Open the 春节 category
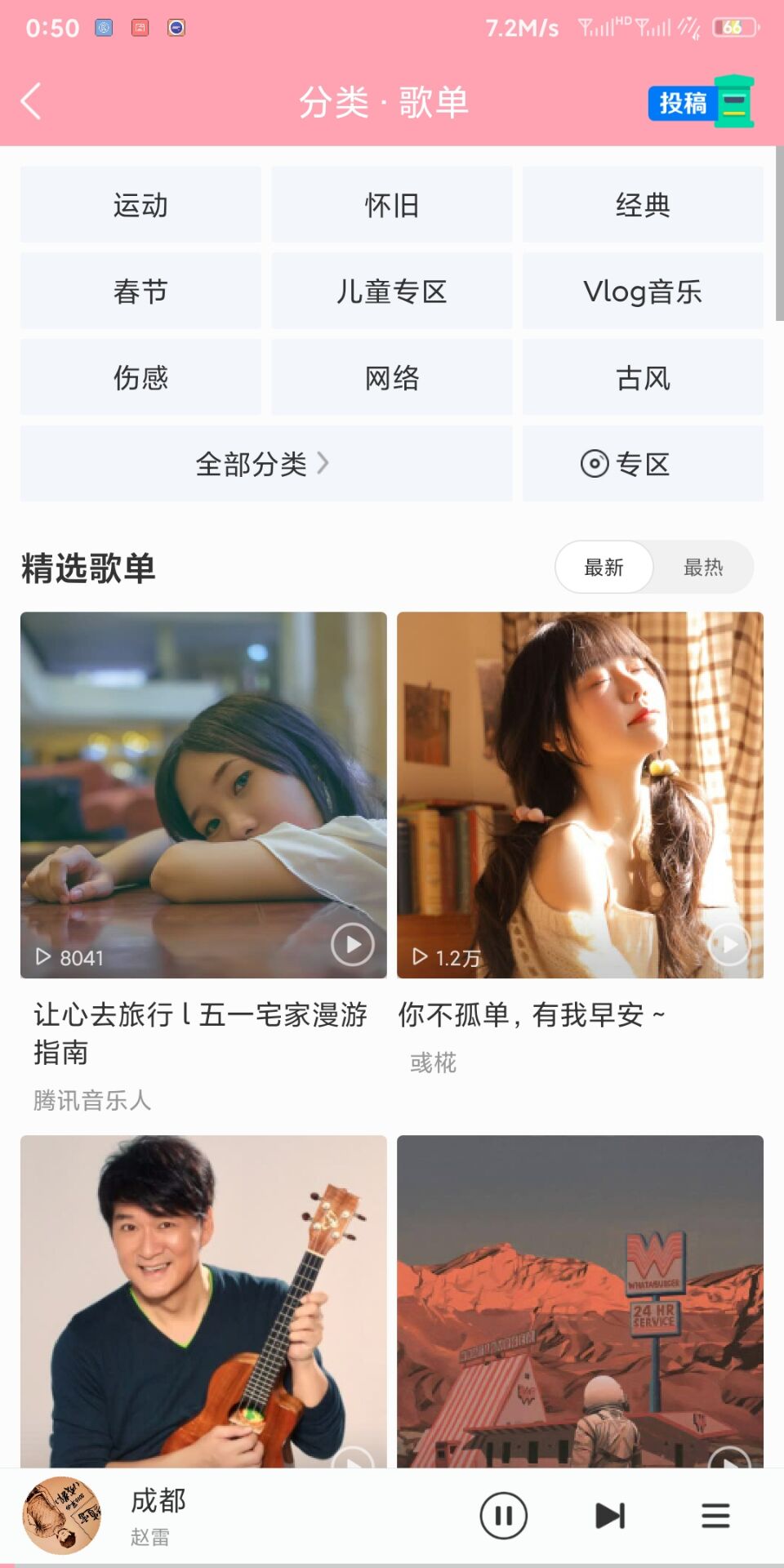 [140, 292]
